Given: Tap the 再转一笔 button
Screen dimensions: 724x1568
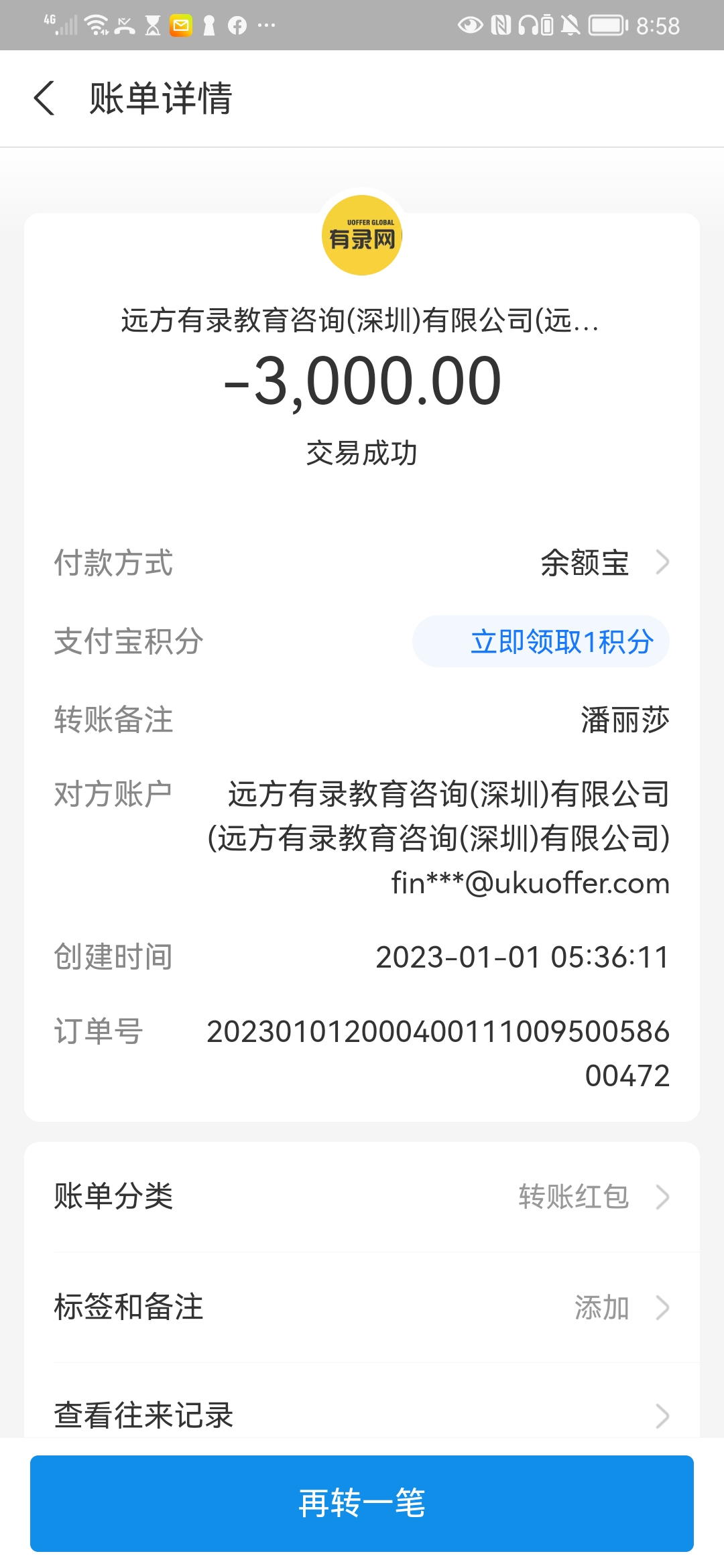Looking at the screenshot, I should [362, 1503].
